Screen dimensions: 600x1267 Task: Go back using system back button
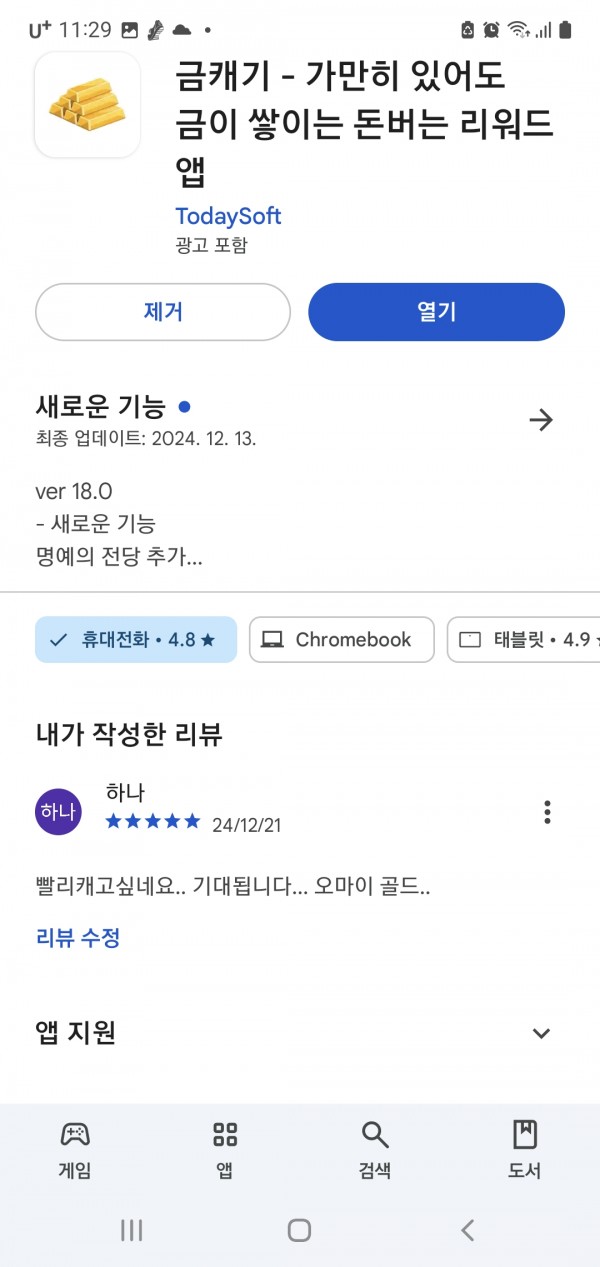(467, 1230)
